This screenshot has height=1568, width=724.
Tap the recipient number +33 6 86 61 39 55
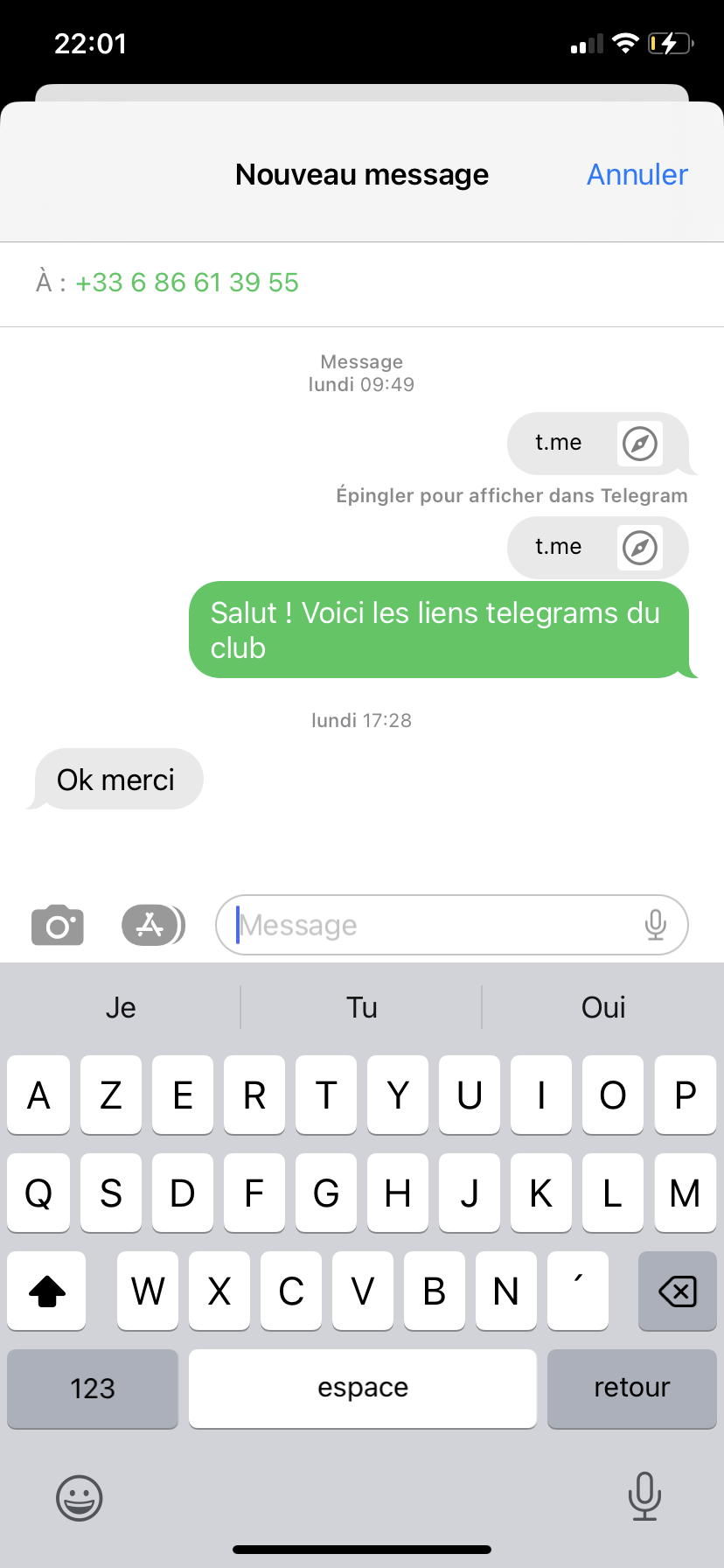pyautogui.click(x=187, y=283)
